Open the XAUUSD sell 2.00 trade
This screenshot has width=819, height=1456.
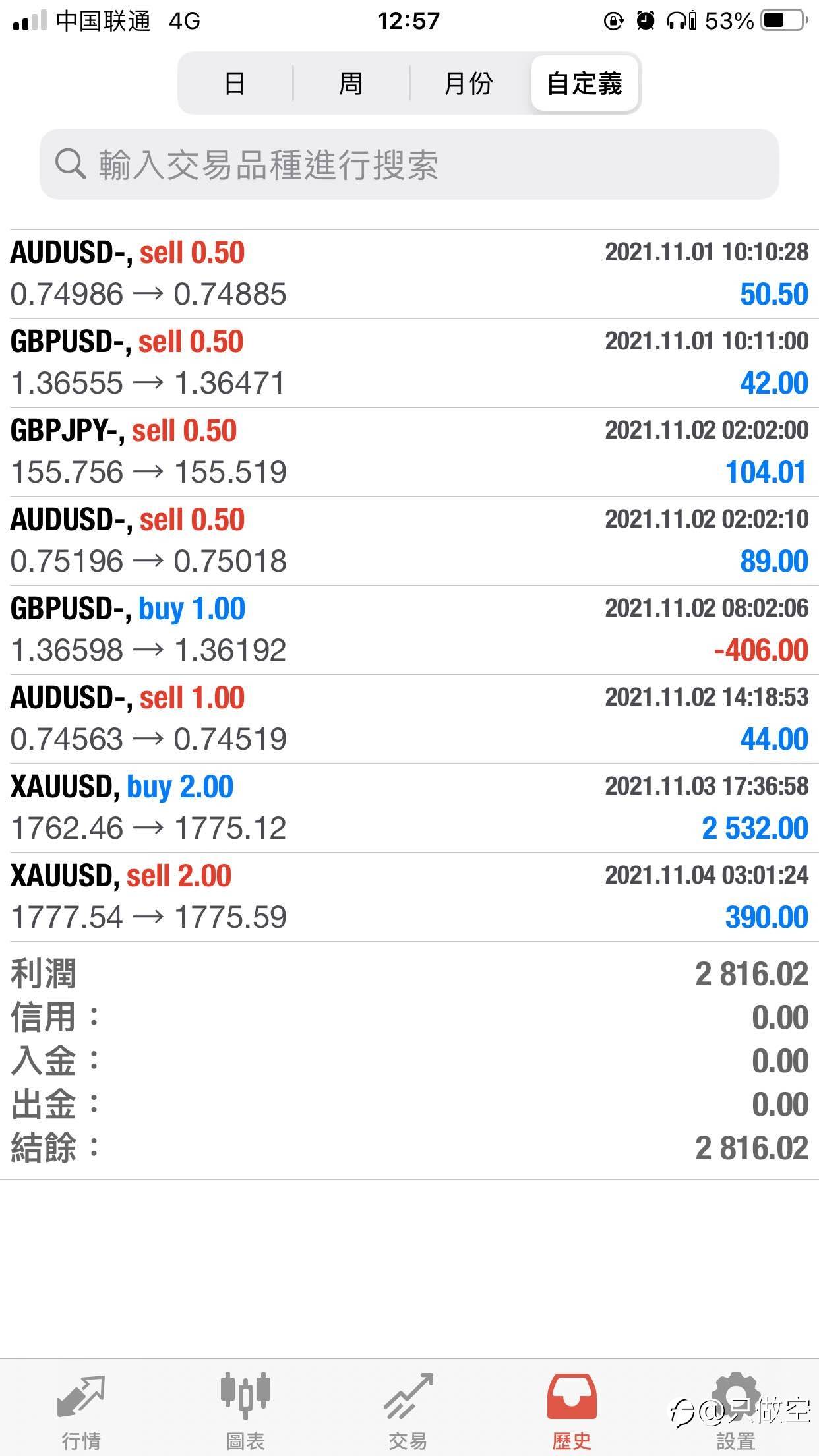tap(409, 897)
